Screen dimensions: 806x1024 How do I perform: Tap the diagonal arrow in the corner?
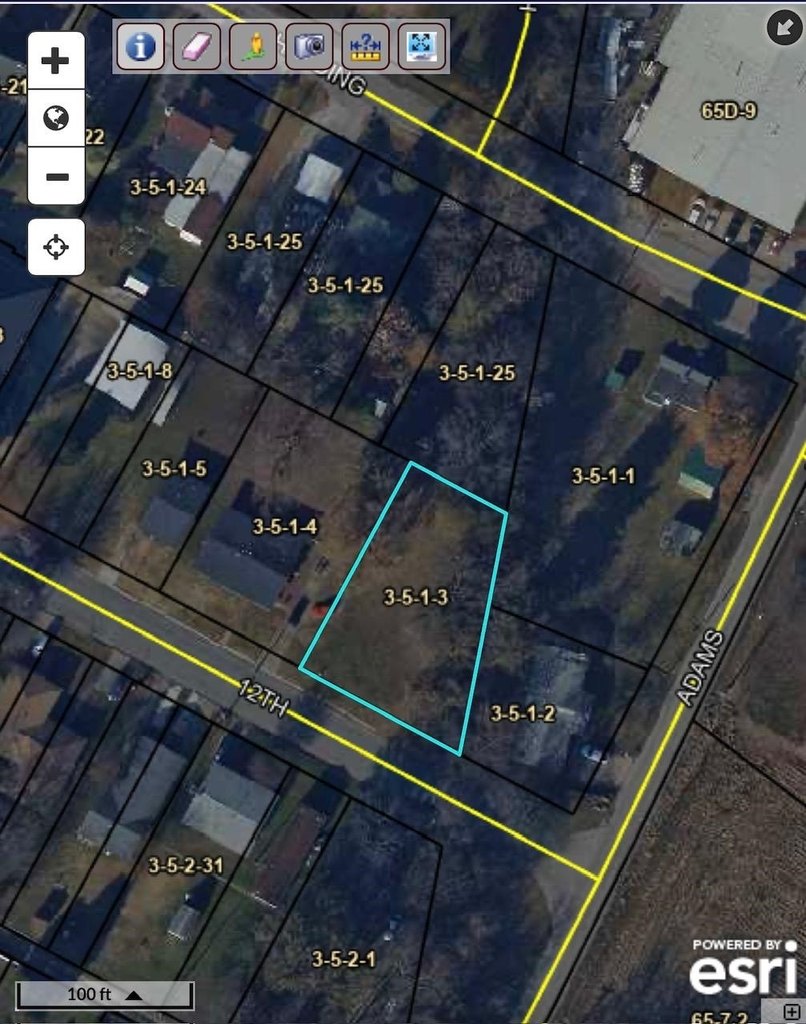783,27
